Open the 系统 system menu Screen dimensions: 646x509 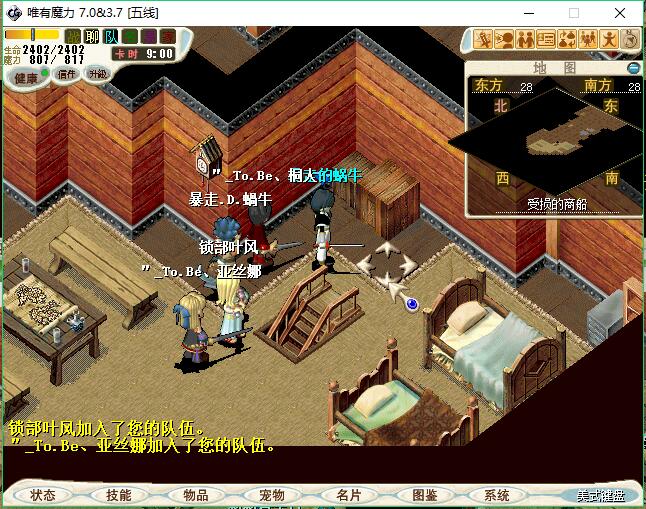click(497, 495)
